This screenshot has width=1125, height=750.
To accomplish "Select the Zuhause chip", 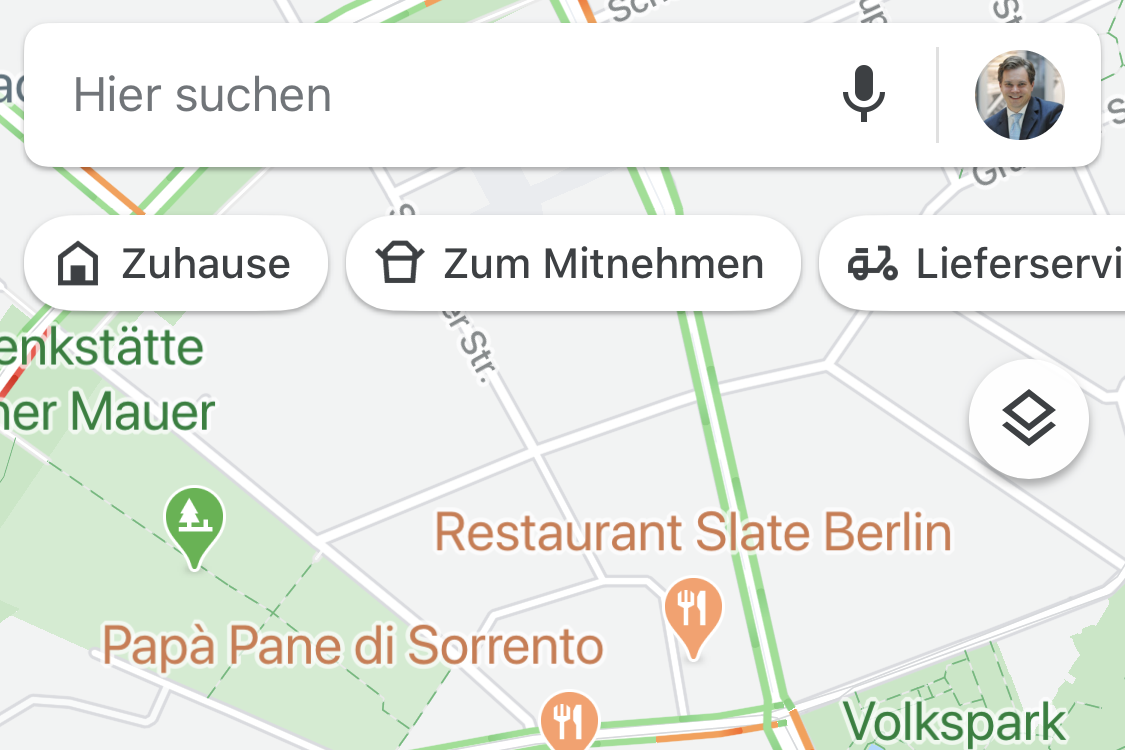I will [x=176, y=265].
